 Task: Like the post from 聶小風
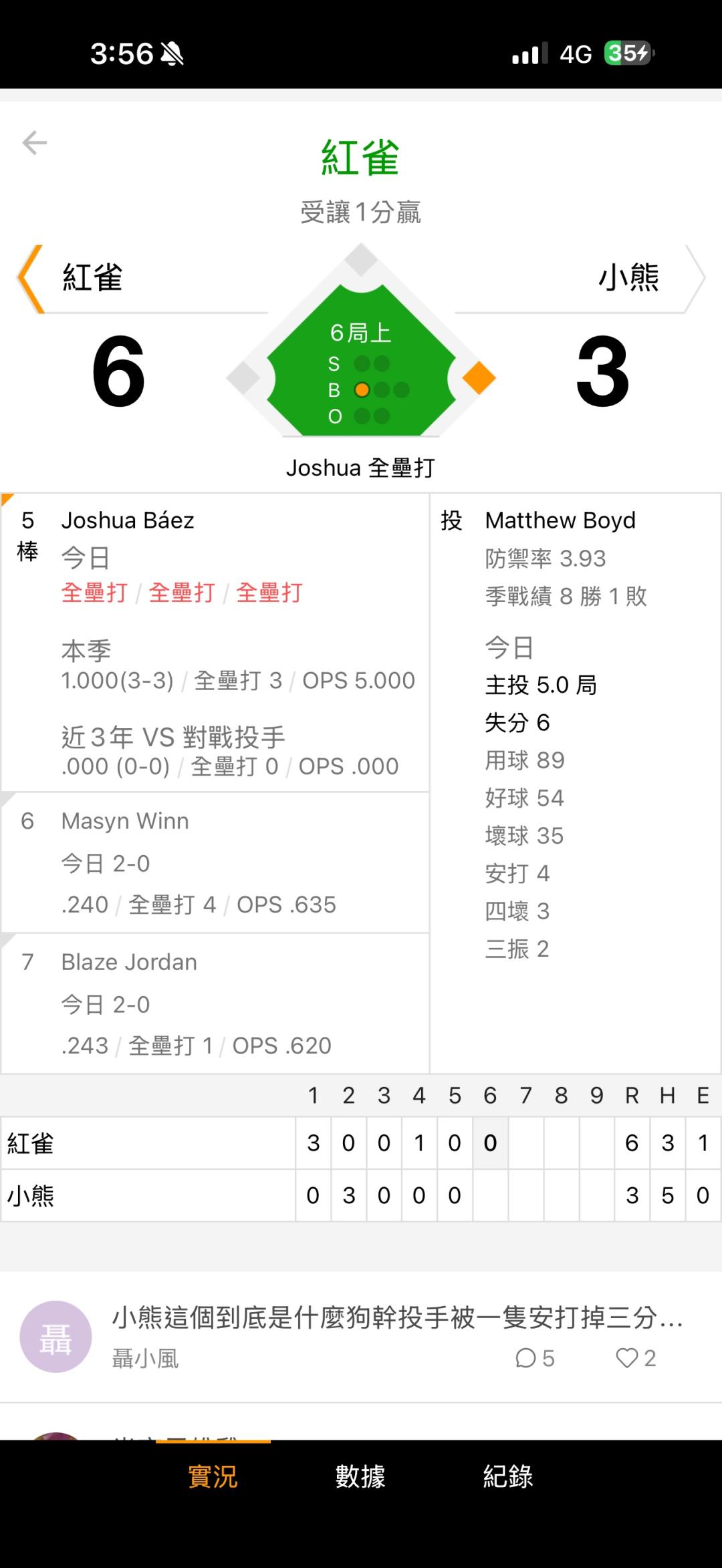pos(636,1358)
